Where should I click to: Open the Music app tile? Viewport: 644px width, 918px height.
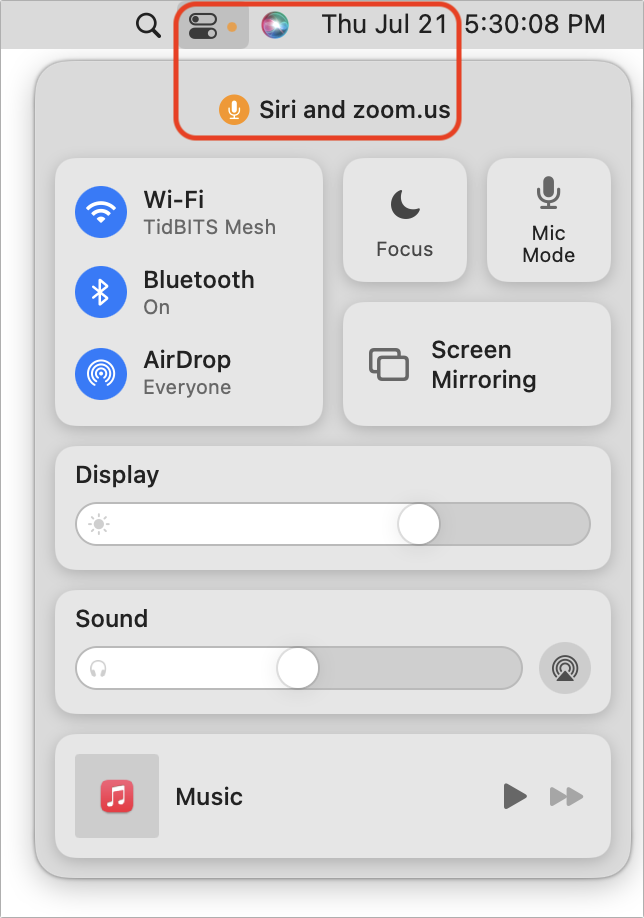(x=117, y=796)
